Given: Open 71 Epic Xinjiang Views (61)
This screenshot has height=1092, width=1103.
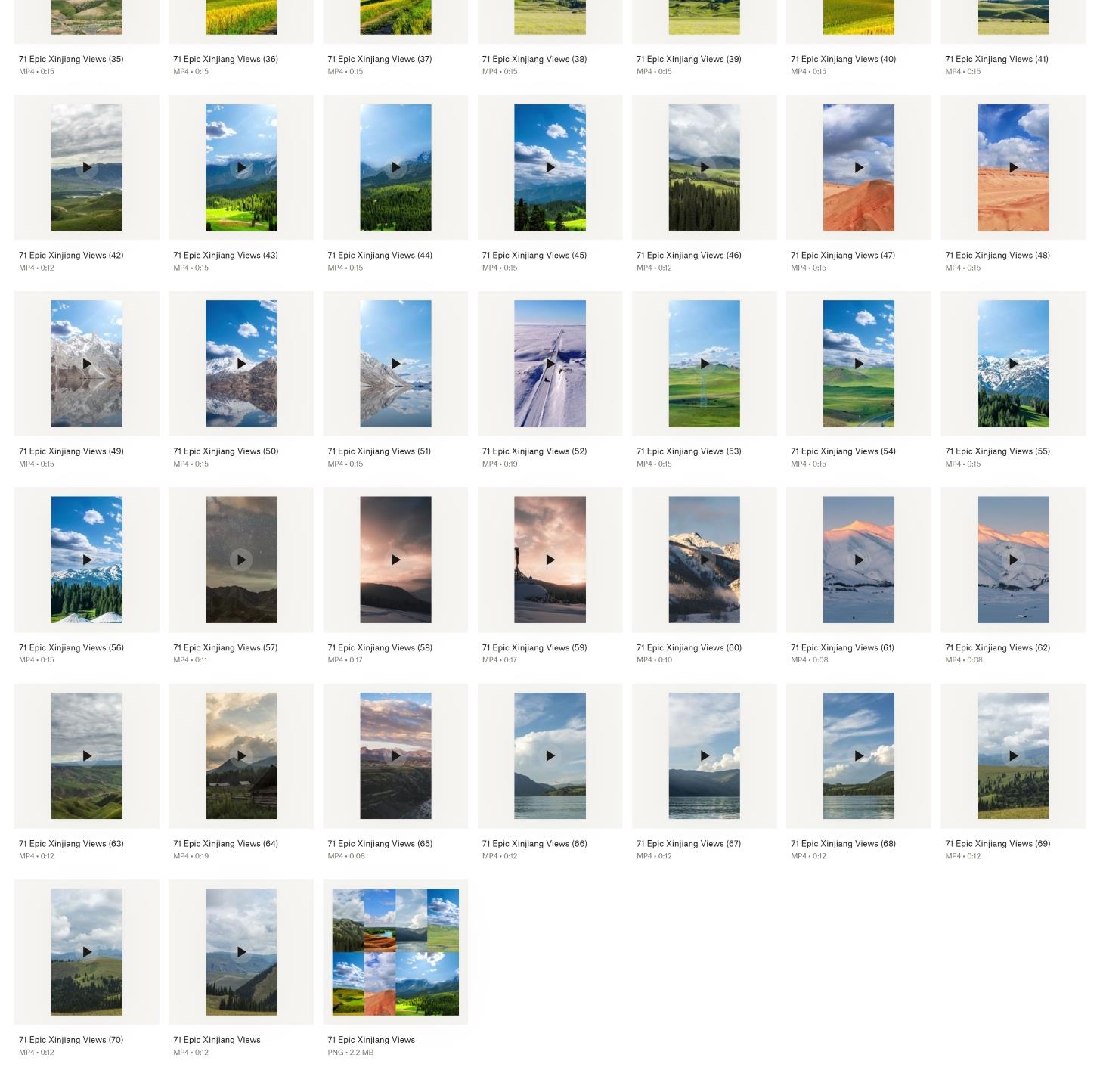Looking at the screenshot, I should pyautogui.click(x=858, y=560).
